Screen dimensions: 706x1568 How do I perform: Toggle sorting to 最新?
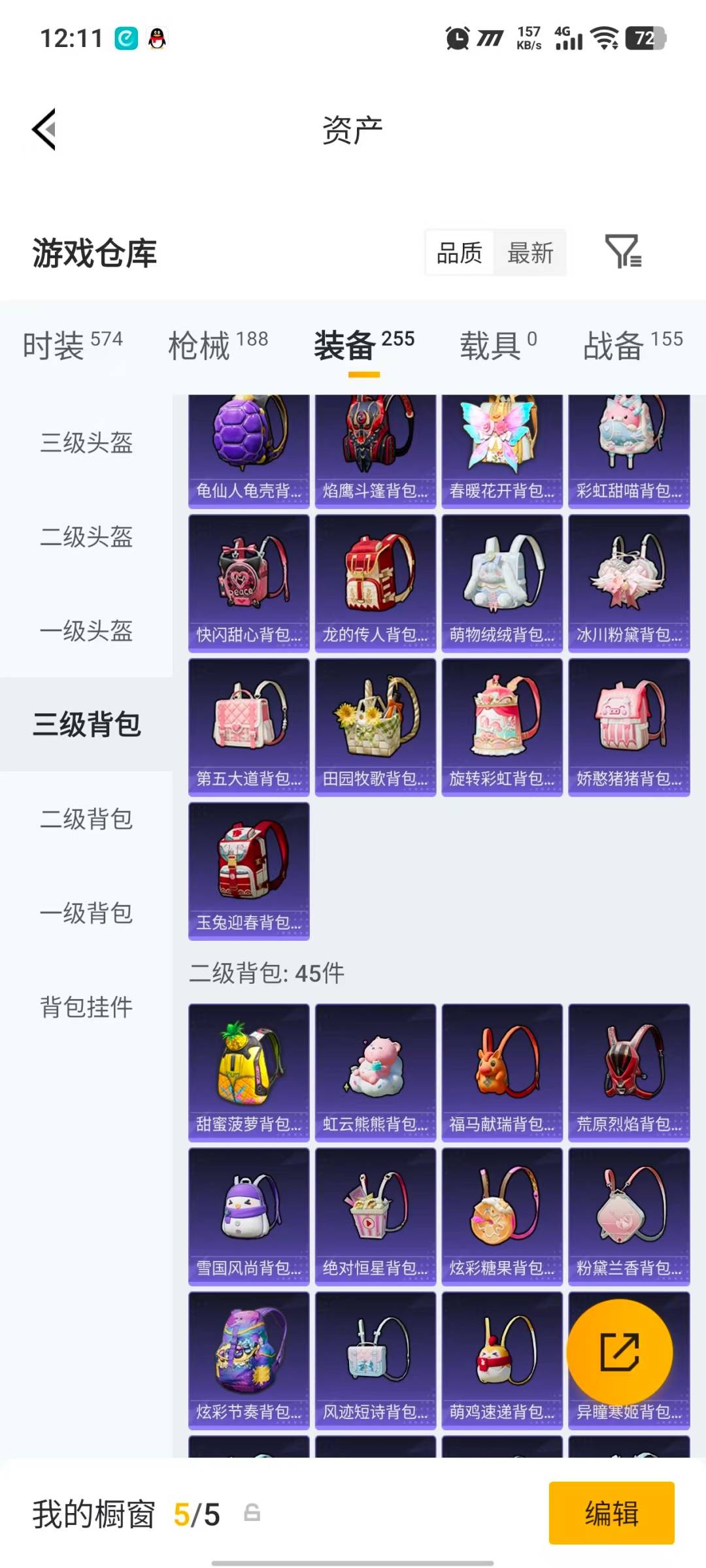pyautogui.click(x=531, y=253)
